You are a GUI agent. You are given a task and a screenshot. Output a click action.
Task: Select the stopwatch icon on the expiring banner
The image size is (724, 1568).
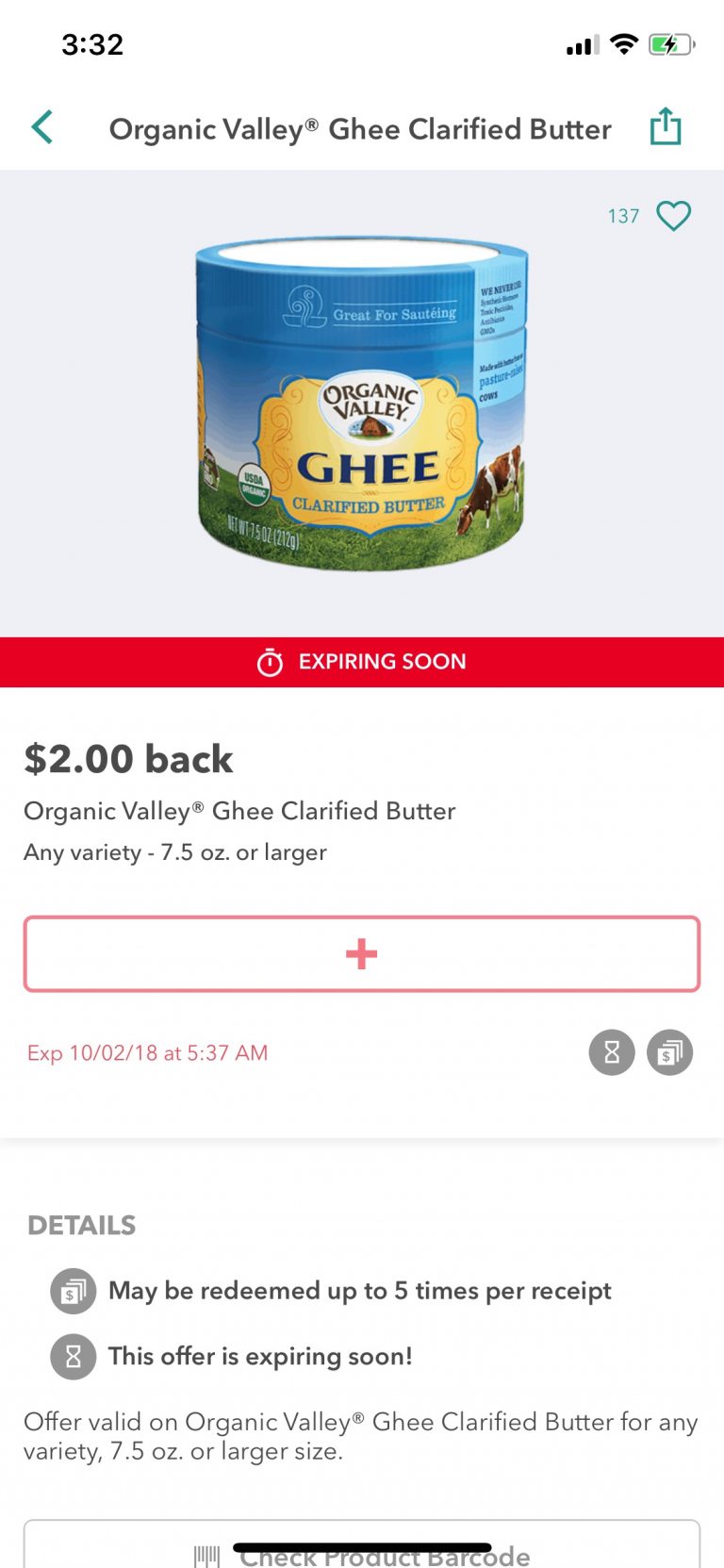(x=271, y=661)
